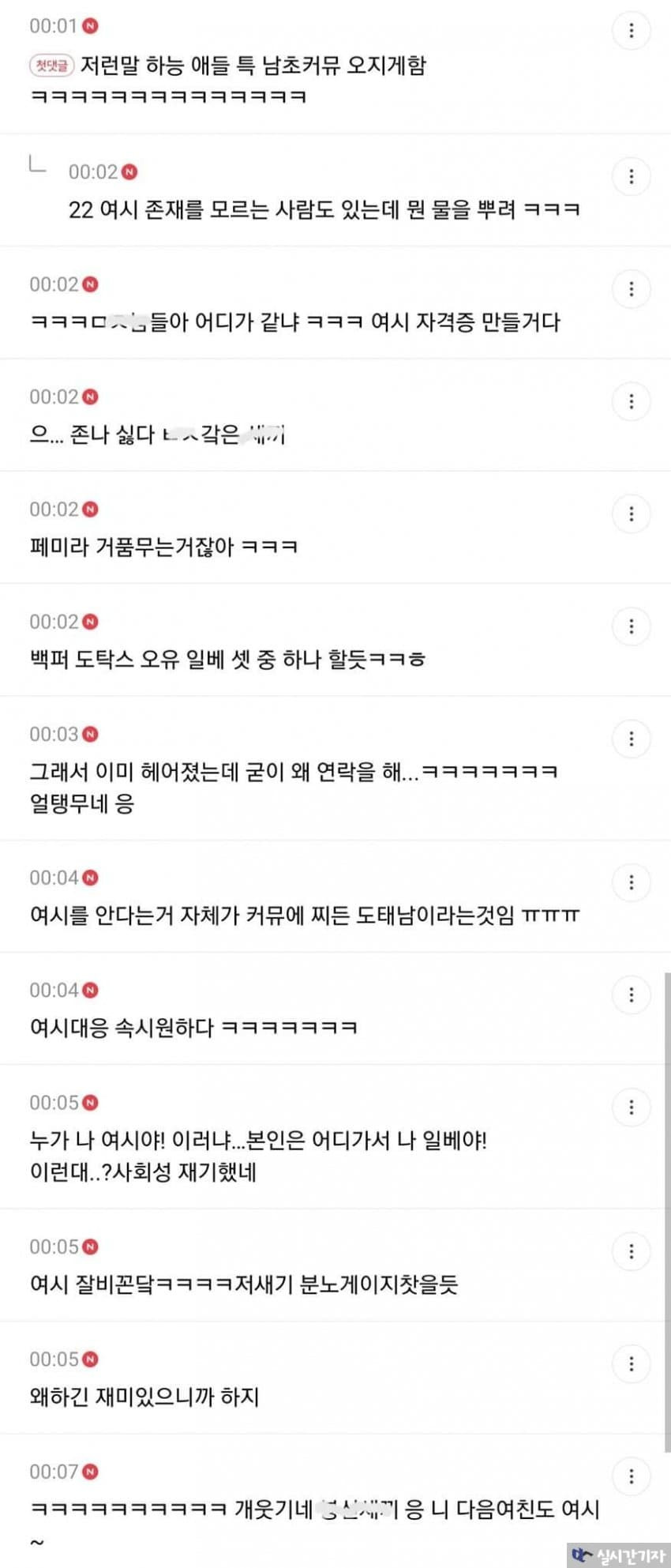Open menu for reply starting '22 여시 존재를'

631,176
